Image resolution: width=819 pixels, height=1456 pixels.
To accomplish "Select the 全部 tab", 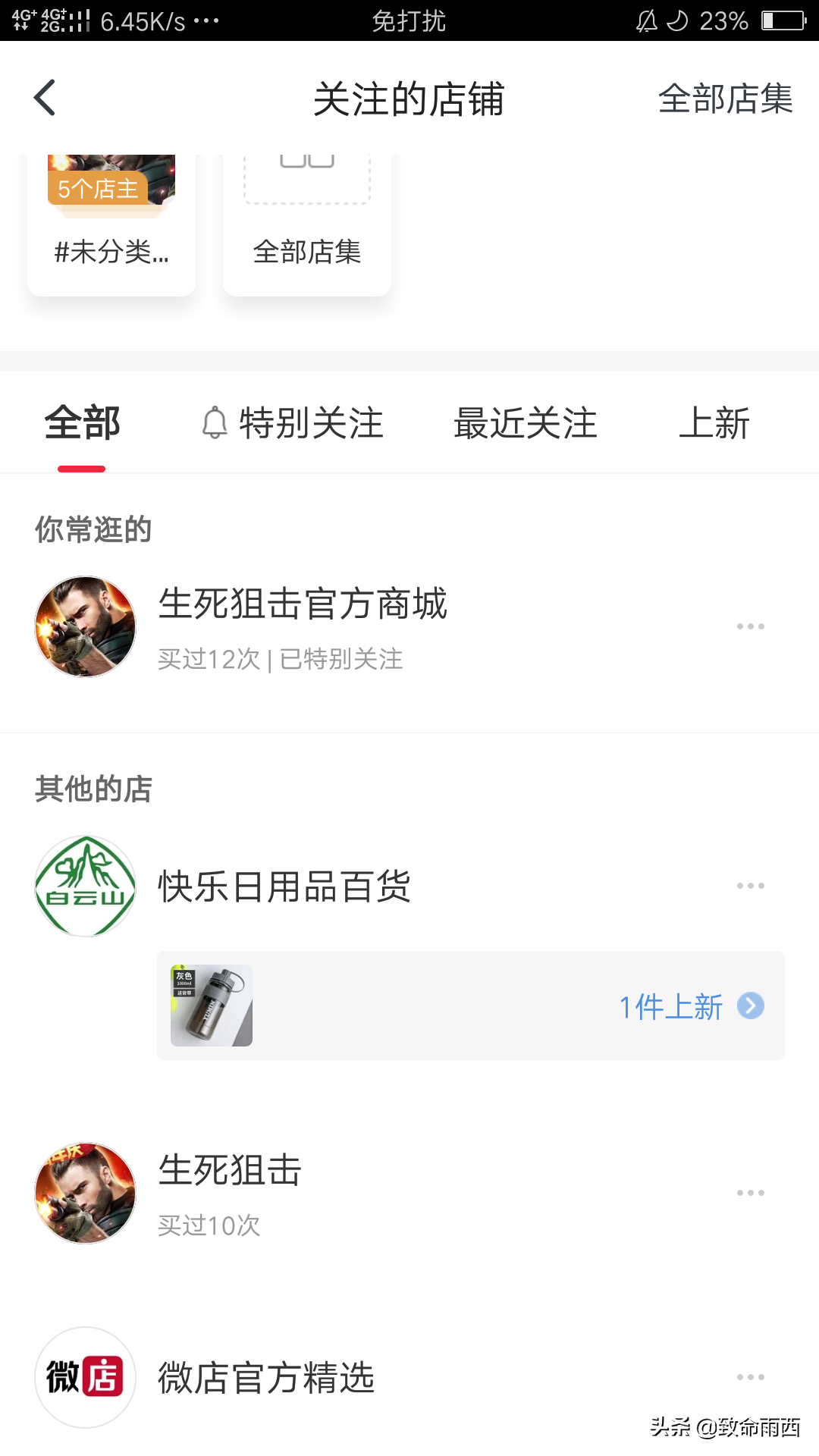I will (x=82, y=423).
